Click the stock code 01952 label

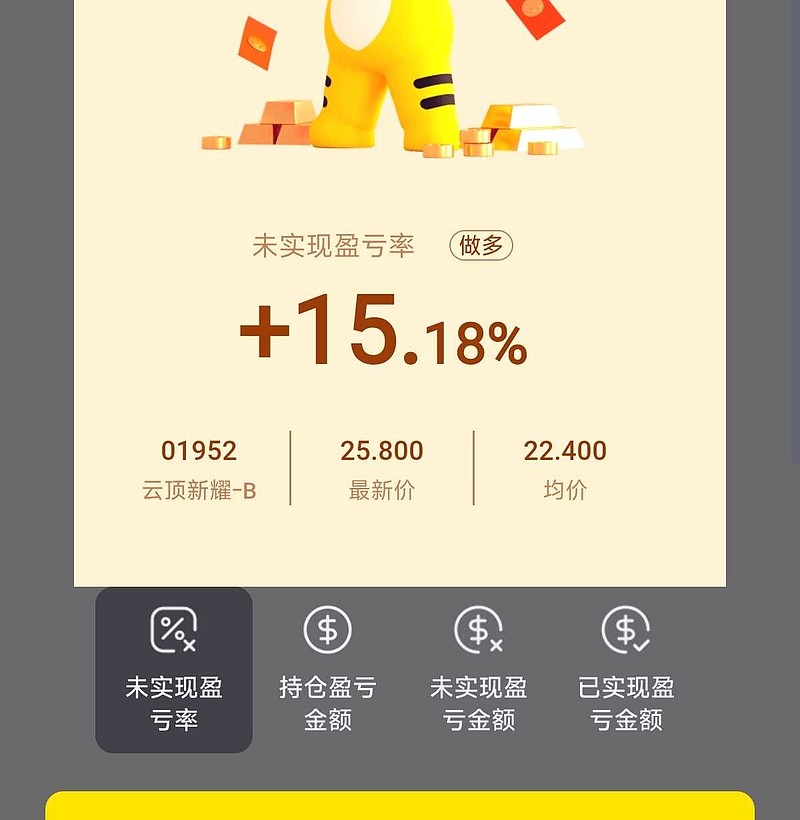[199, 451]
